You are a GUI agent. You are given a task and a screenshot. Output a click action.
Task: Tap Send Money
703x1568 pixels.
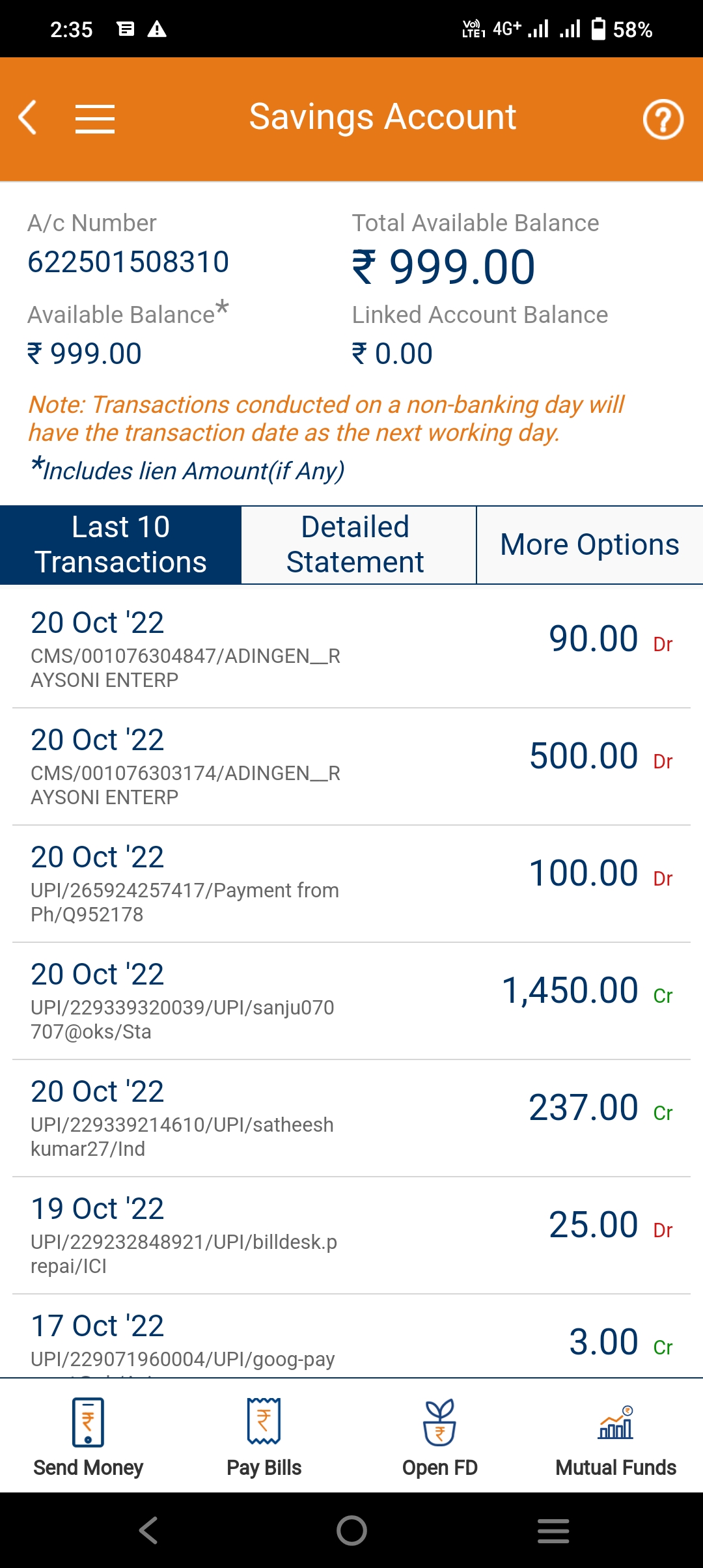click(x=88, y=1436)
